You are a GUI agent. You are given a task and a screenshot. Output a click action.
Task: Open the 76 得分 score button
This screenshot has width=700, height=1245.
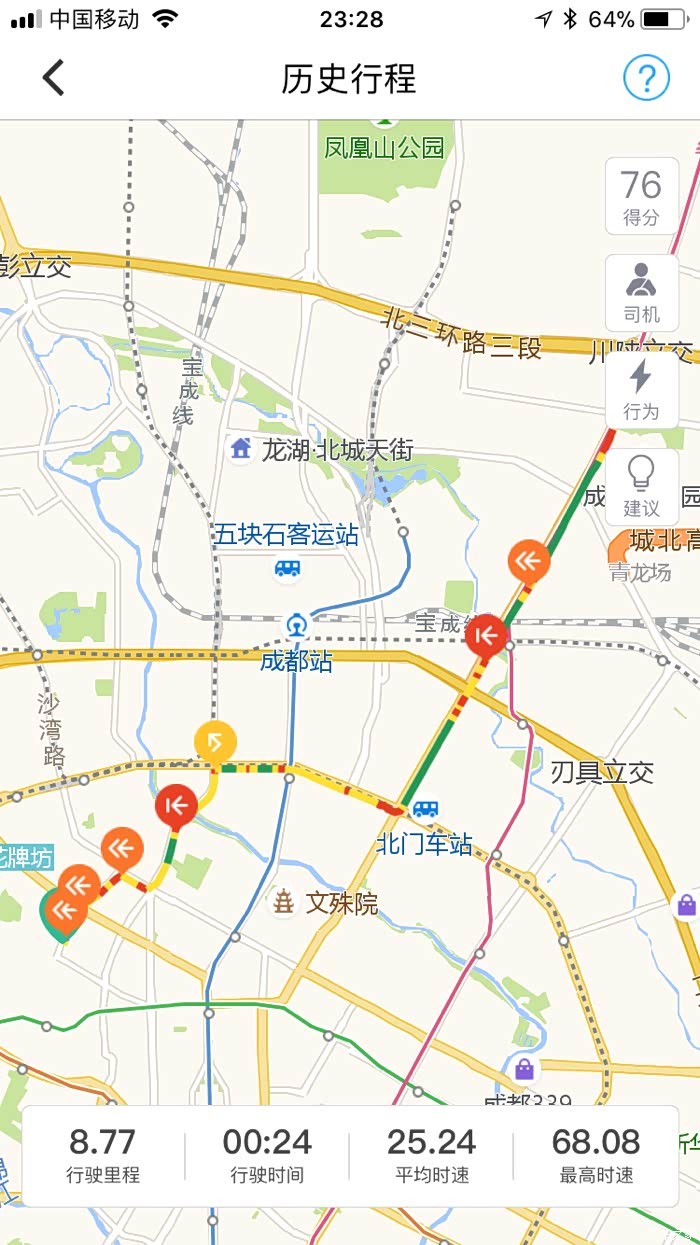point(641,197)
